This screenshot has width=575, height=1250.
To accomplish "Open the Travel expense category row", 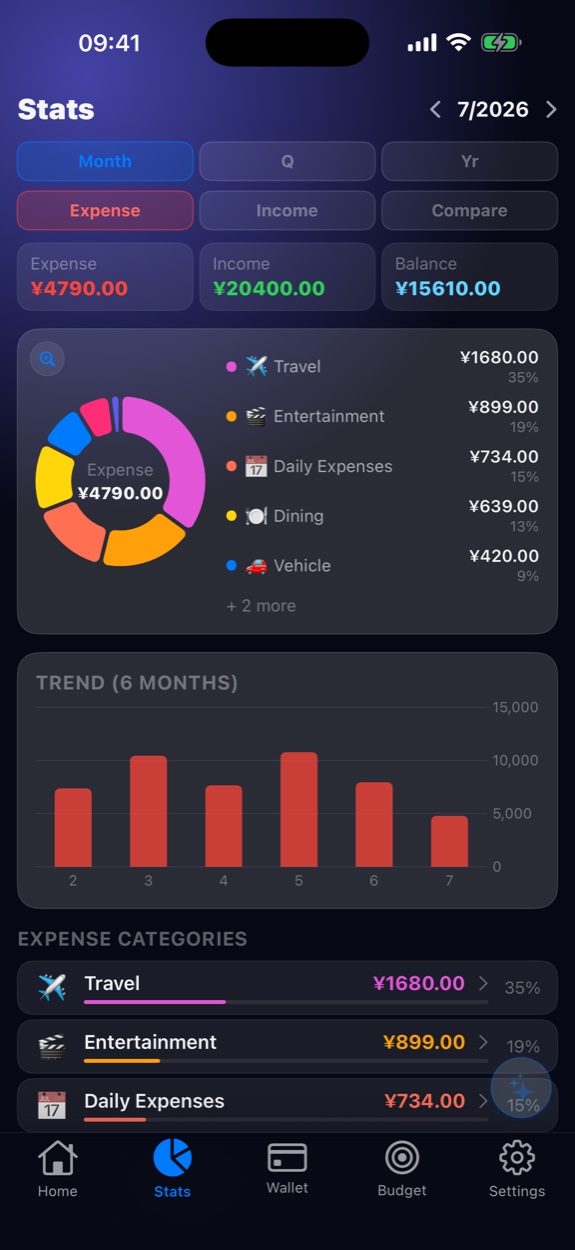I will pyautogui.click(x=287, y=987).
